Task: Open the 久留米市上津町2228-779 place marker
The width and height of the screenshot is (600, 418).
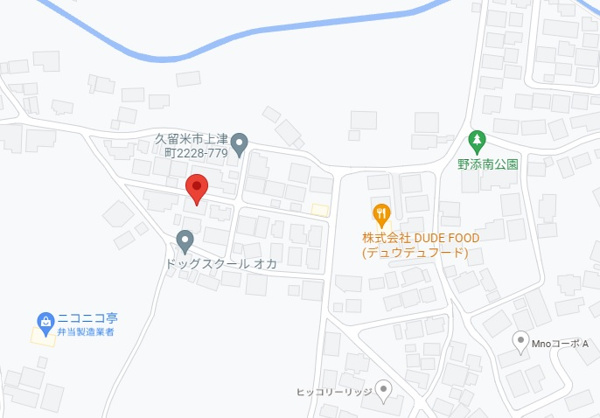Action: pyautogui.click(x=240, y=147)
